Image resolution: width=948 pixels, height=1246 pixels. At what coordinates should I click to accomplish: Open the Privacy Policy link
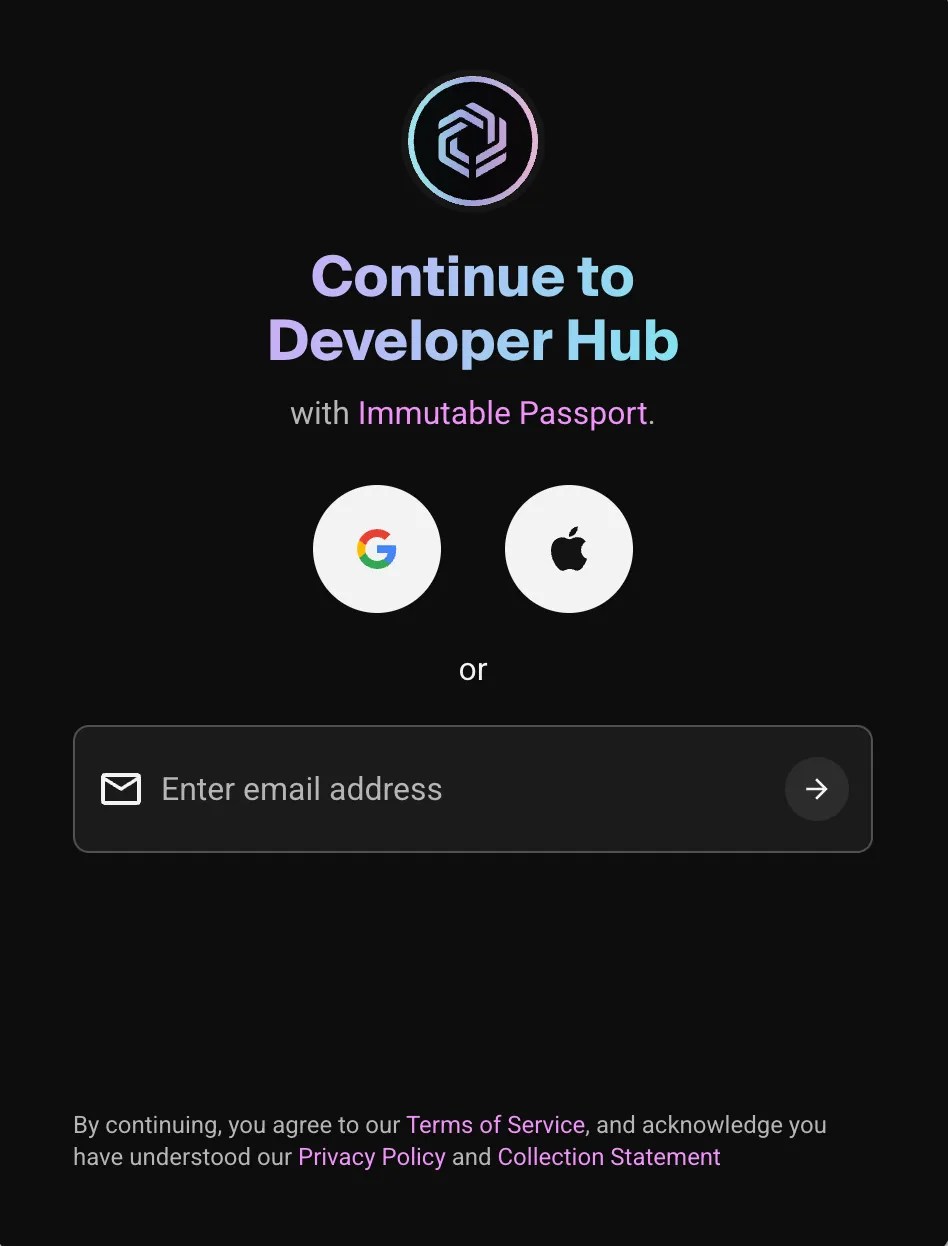click(x=371, y=1157)
